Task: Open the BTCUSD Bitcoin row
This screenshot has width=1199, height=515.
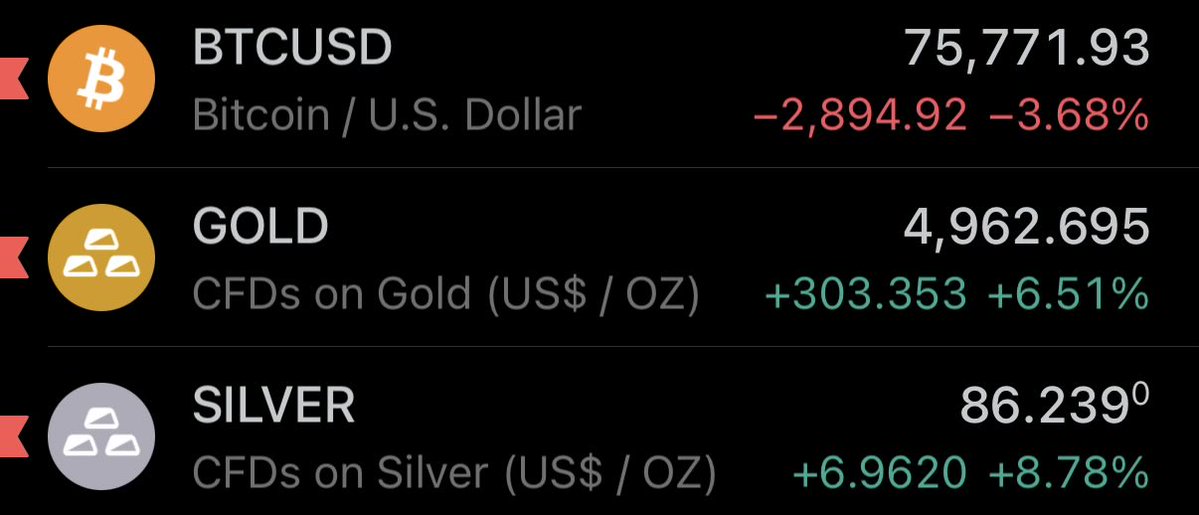Action: [600, 82]
